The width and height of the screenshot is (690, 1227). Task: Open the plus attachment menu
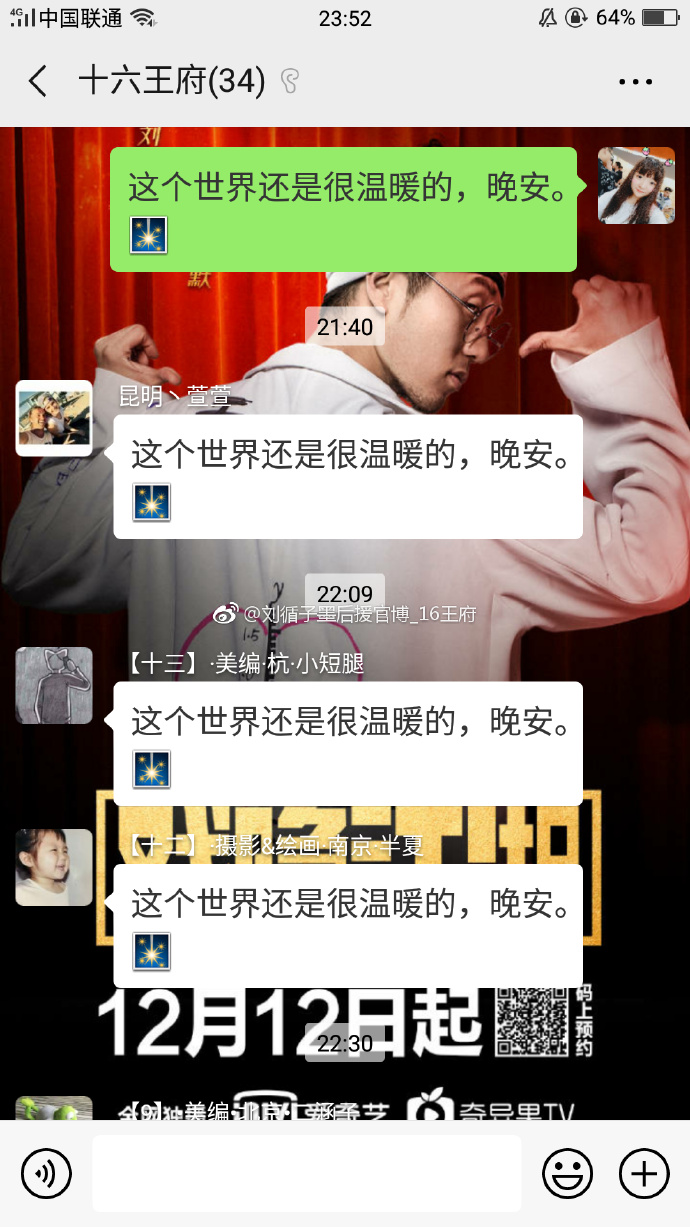pos(643,1173)
